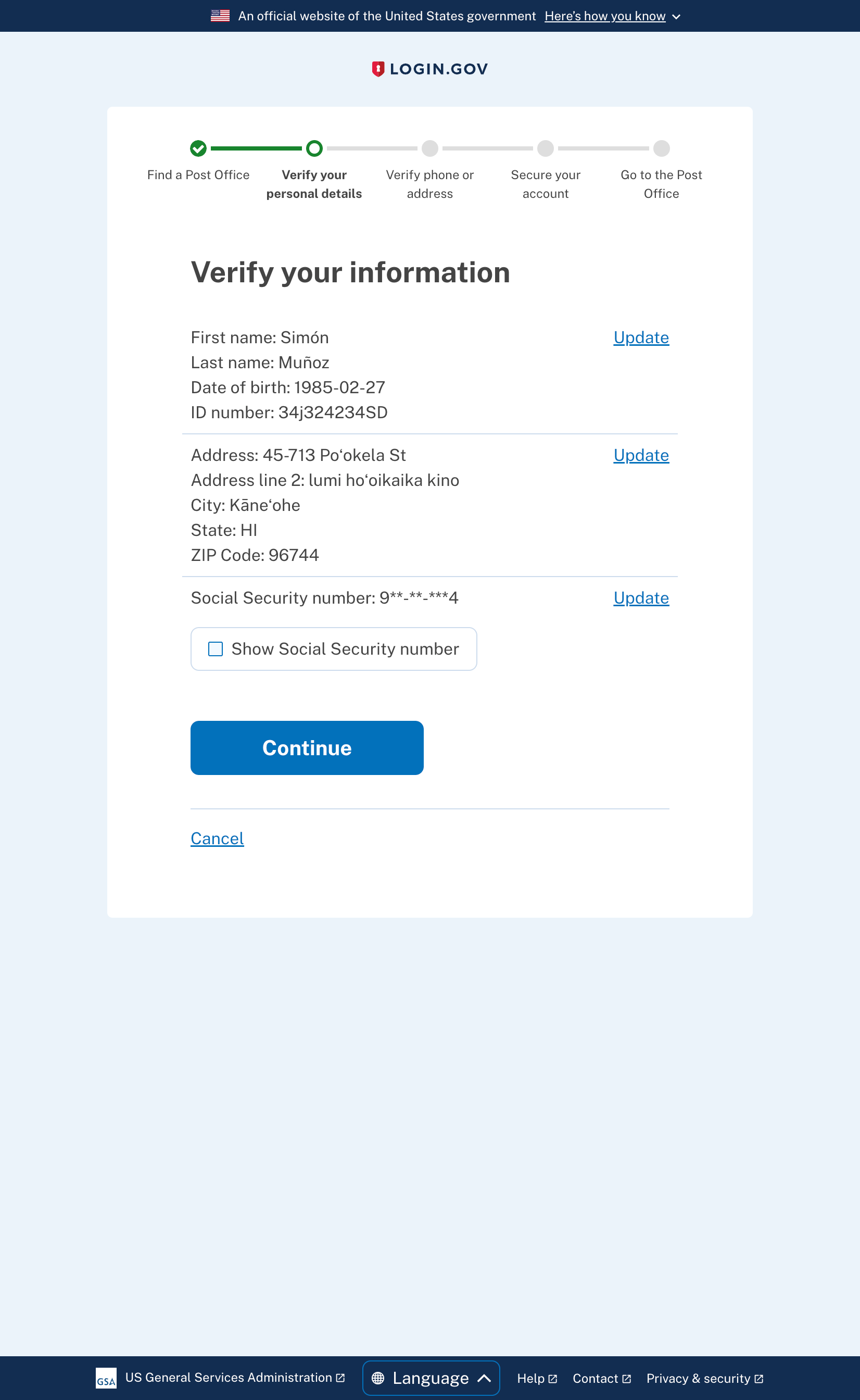
Task: Open the Contact link
Action: (x=602, y=1378)
